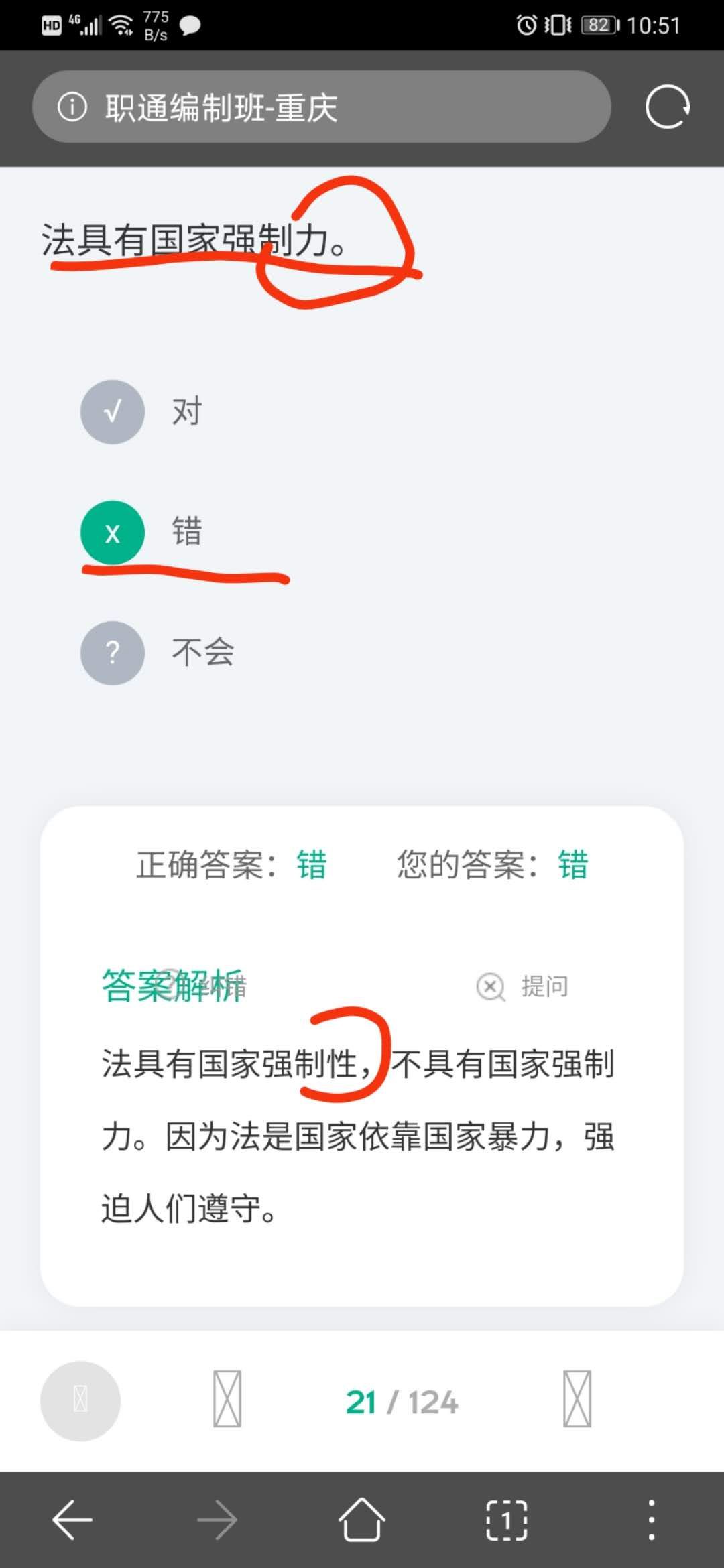
Task: Open the question index at 21 / 124
Action: click(402, 1402)
